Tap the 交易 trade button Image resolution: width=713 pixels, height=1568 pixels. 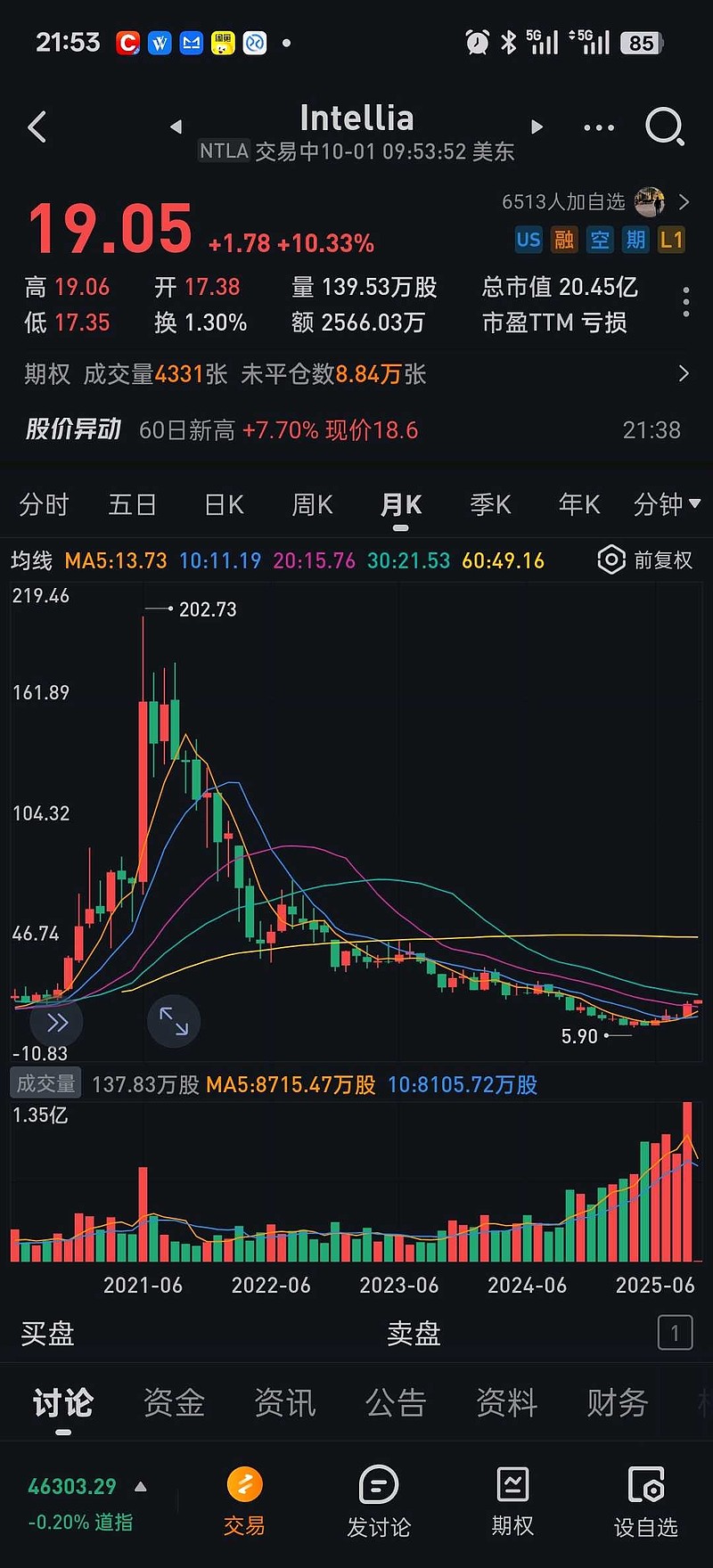click(244, 1502)
